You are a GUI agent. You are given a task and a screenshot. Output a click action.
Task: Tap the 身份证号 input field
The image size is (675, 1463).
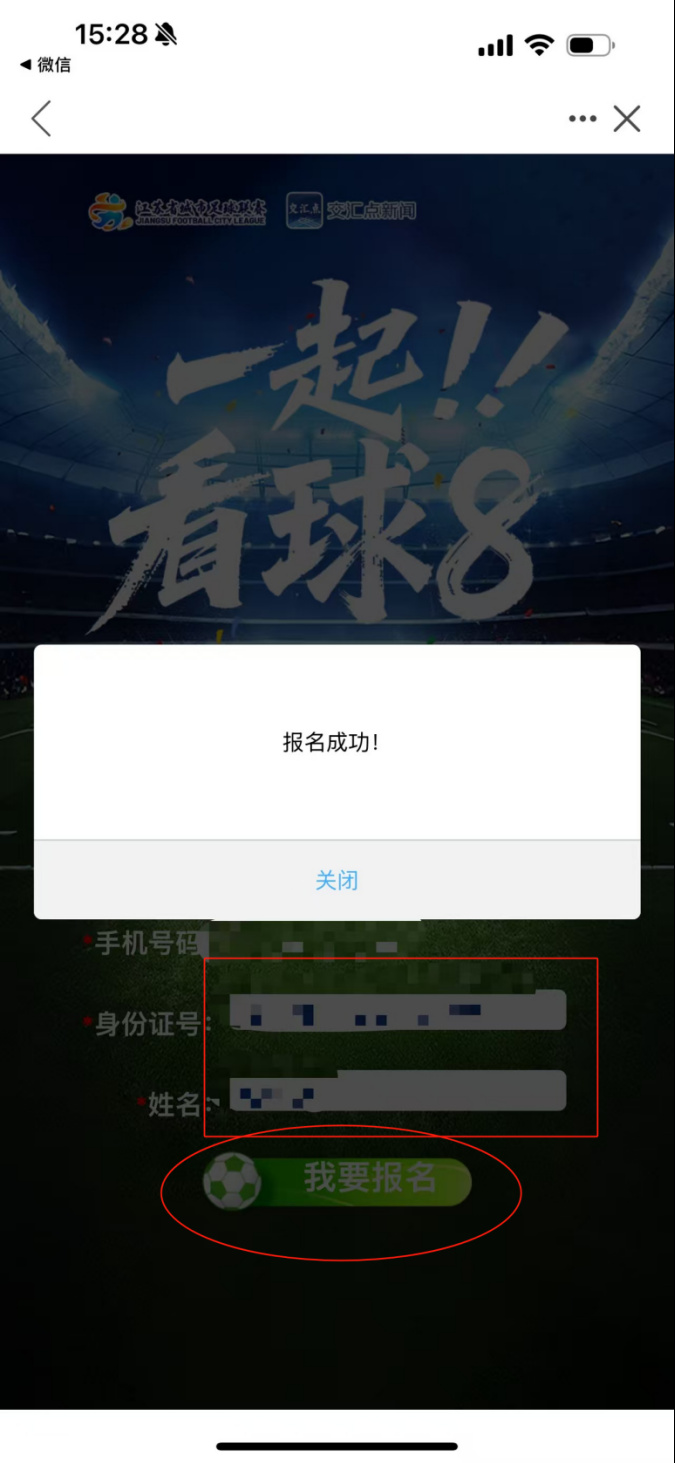[397, 1011]
